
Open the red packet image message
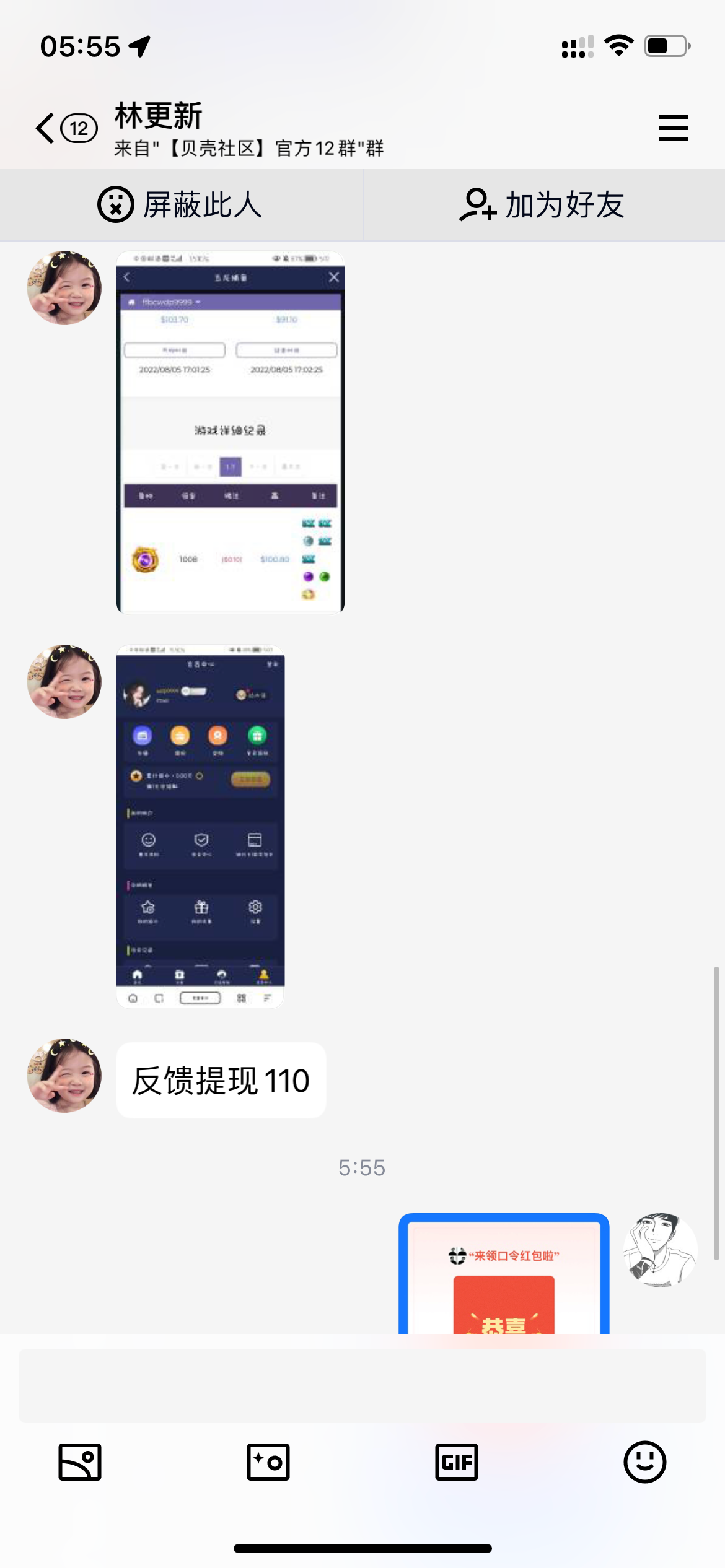(504, 1274)
